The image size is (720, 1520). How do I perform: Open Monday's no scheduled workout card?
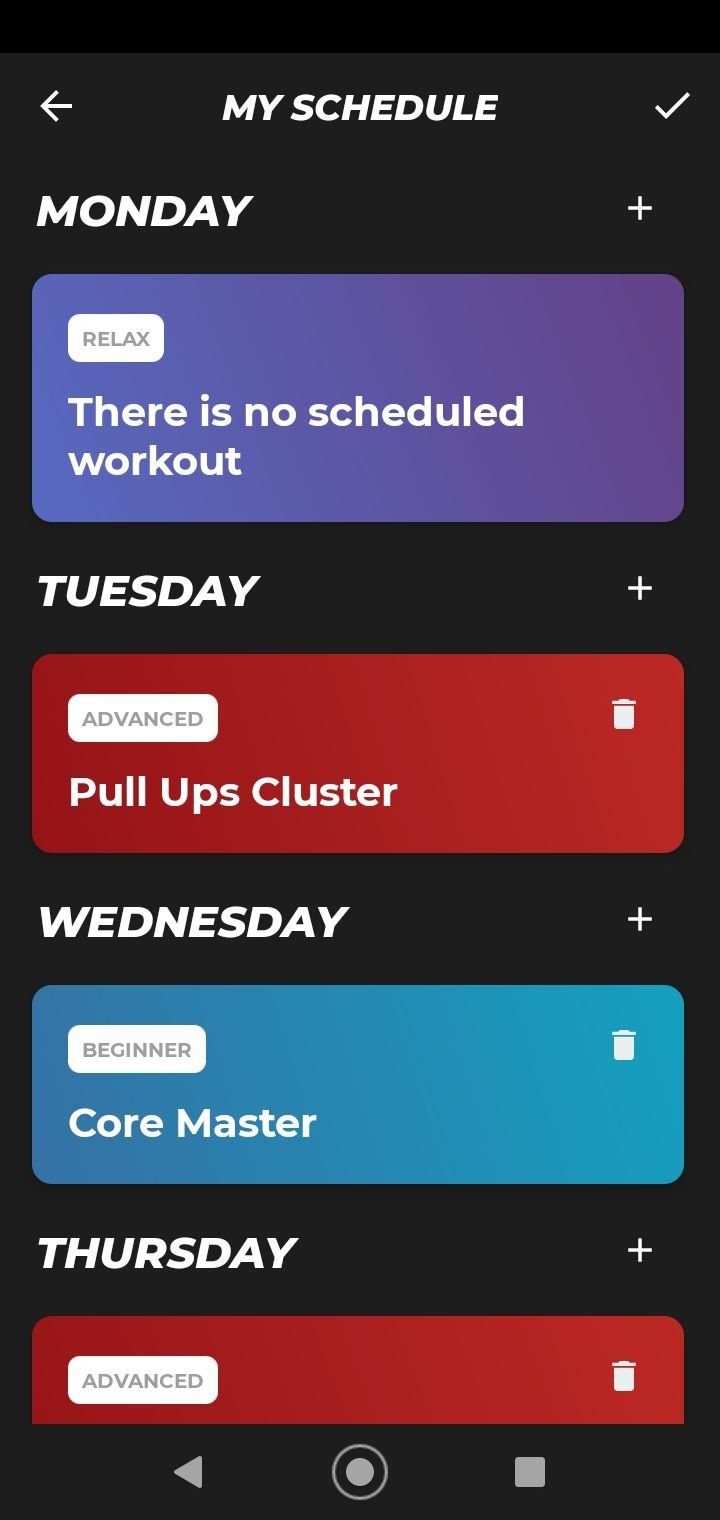tap(358, 398)
